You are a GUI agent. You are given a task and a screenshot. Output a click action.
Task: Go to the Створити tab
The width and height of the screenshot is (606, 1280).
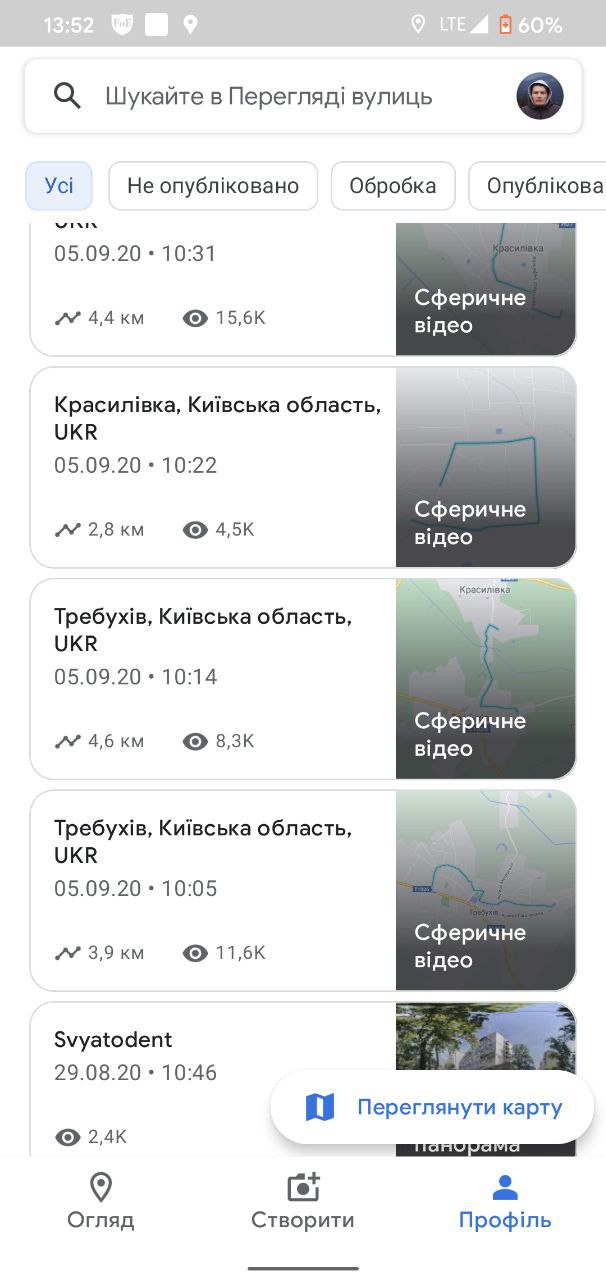302,1202
